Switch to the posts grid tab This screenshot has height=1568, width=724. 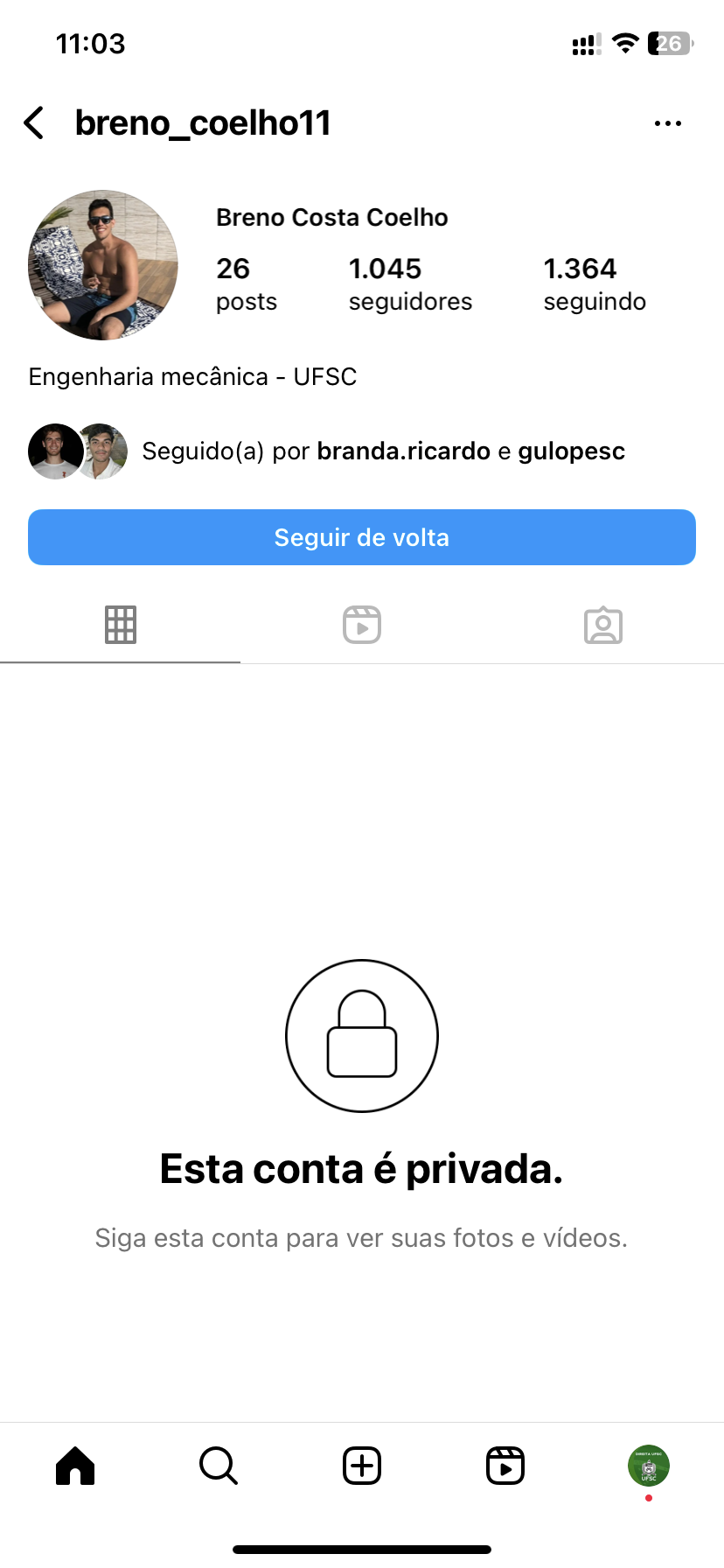(x=121, y=625)
